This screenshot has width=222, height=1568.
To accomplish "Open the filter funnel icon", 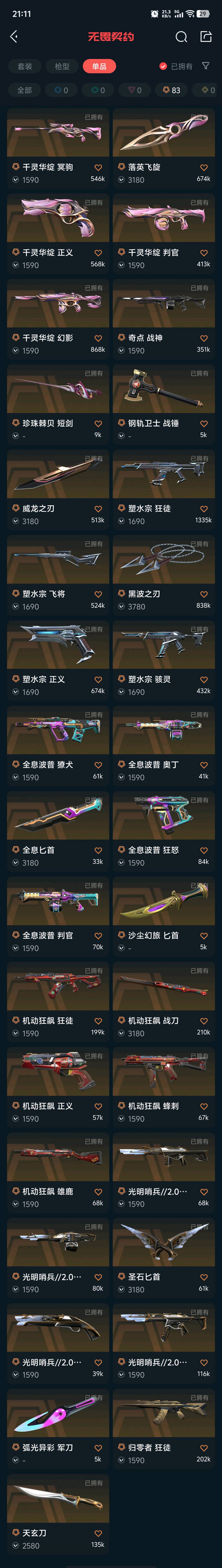I will (206, 66).
